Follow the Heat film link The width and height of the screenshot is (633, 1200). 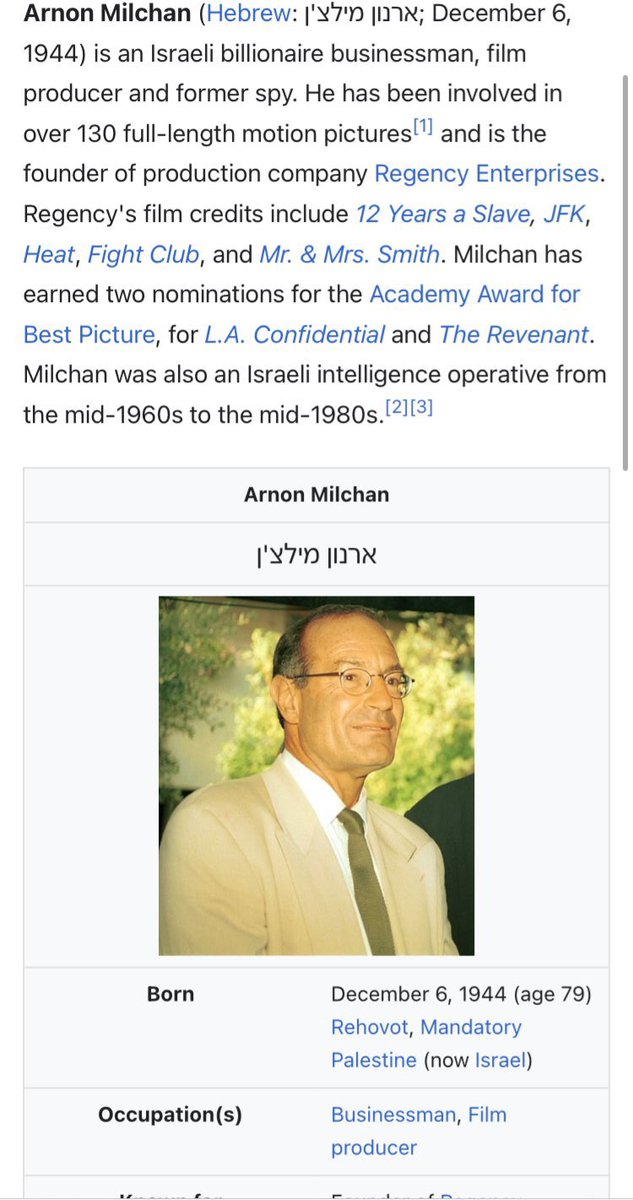pyautogui.click(x=48, y=254)
